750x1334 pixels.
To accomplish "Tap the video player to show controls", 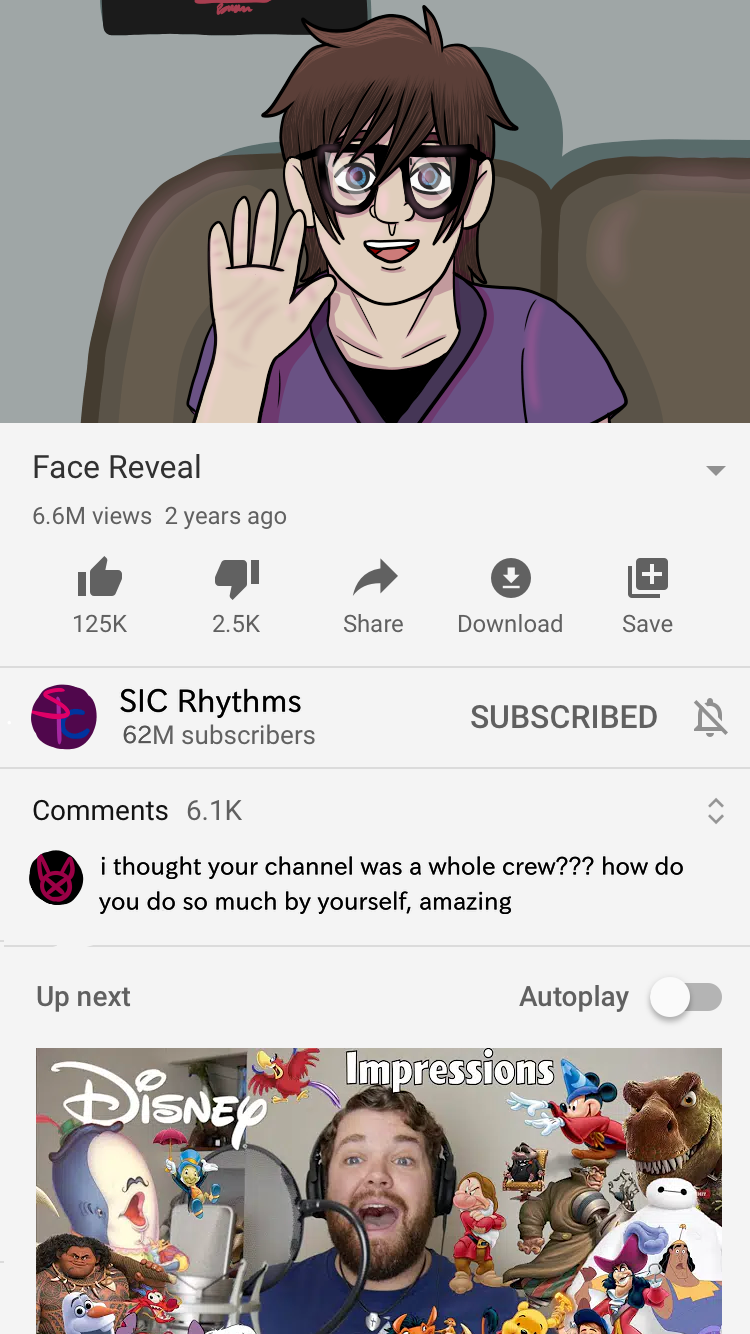I will (x=375, y=211).
